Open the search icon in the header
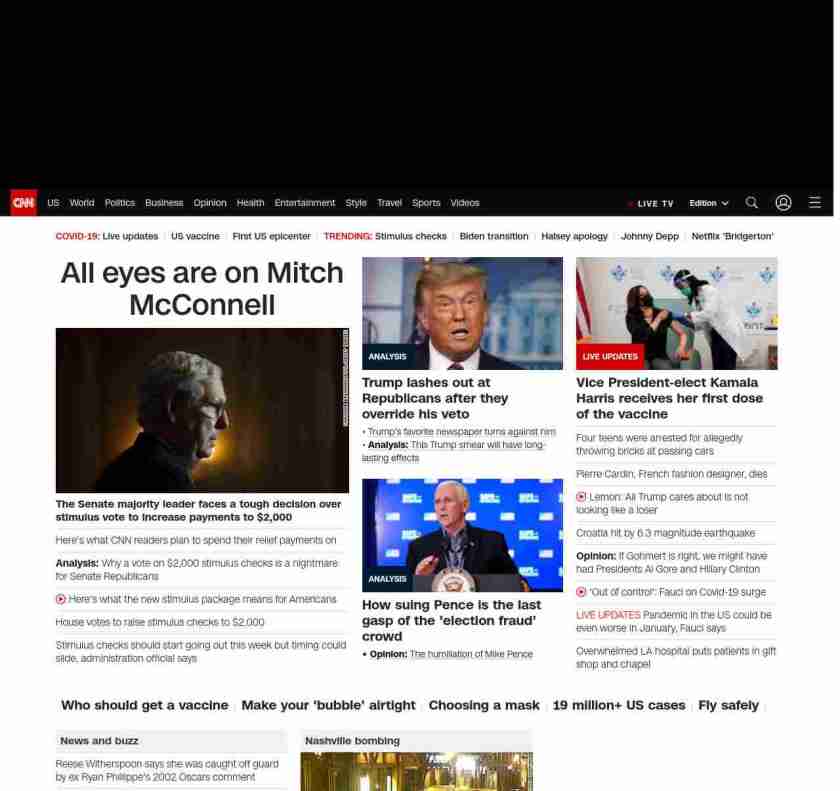The image size is (840, 791). [752, 203]
